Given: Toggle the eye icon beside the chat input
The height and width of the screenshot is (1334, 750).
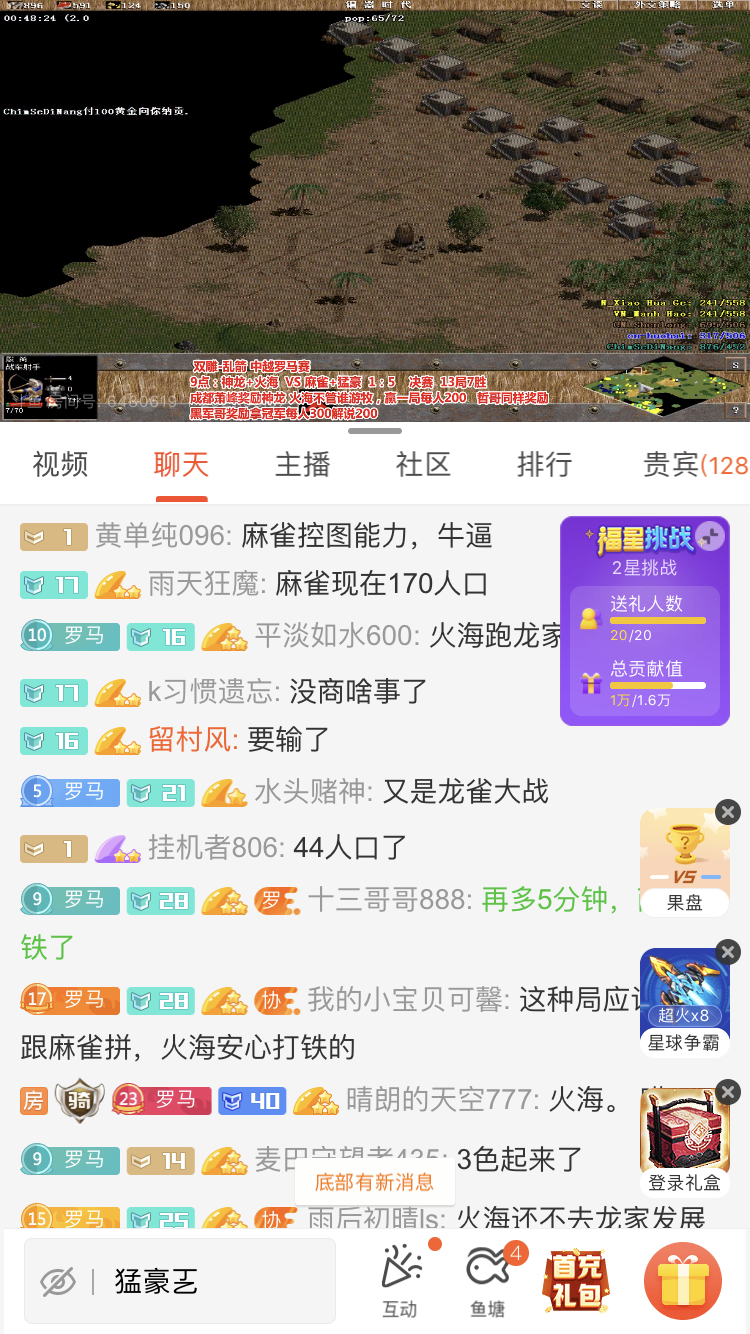Looking at the screenshot, I should point(59,1278).
